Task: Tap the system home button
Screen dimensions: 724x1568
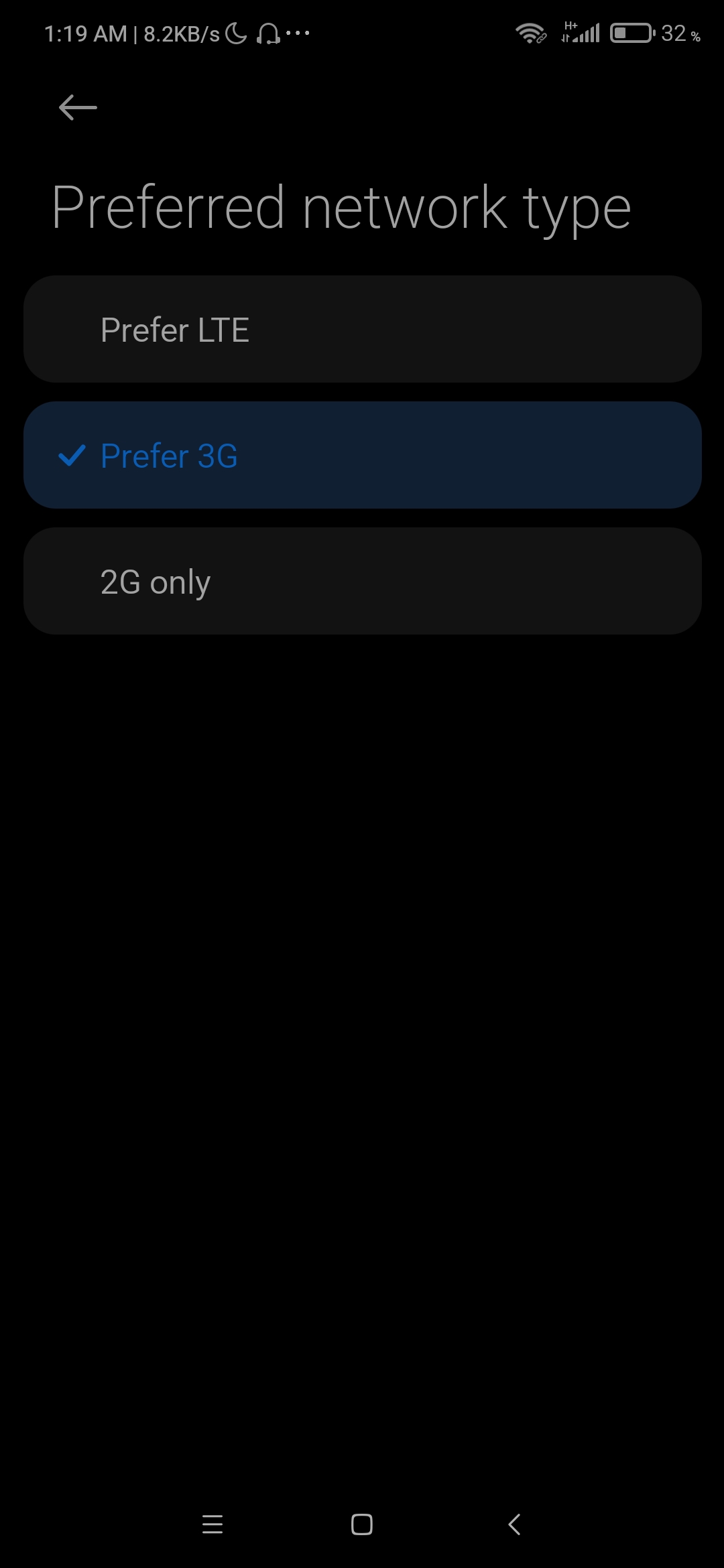Action: click(362, 1524)
